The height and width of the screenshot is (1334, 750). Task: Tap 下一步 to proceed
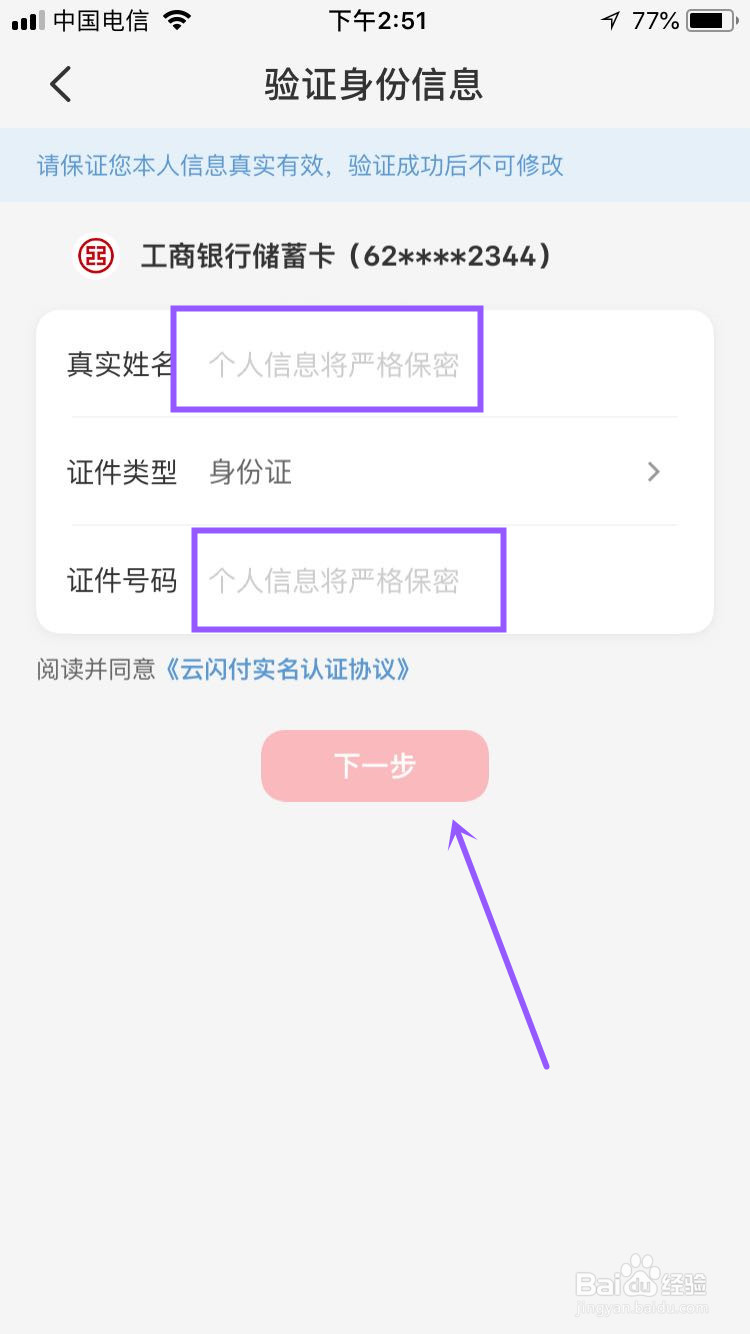click(x=374, y=765)
